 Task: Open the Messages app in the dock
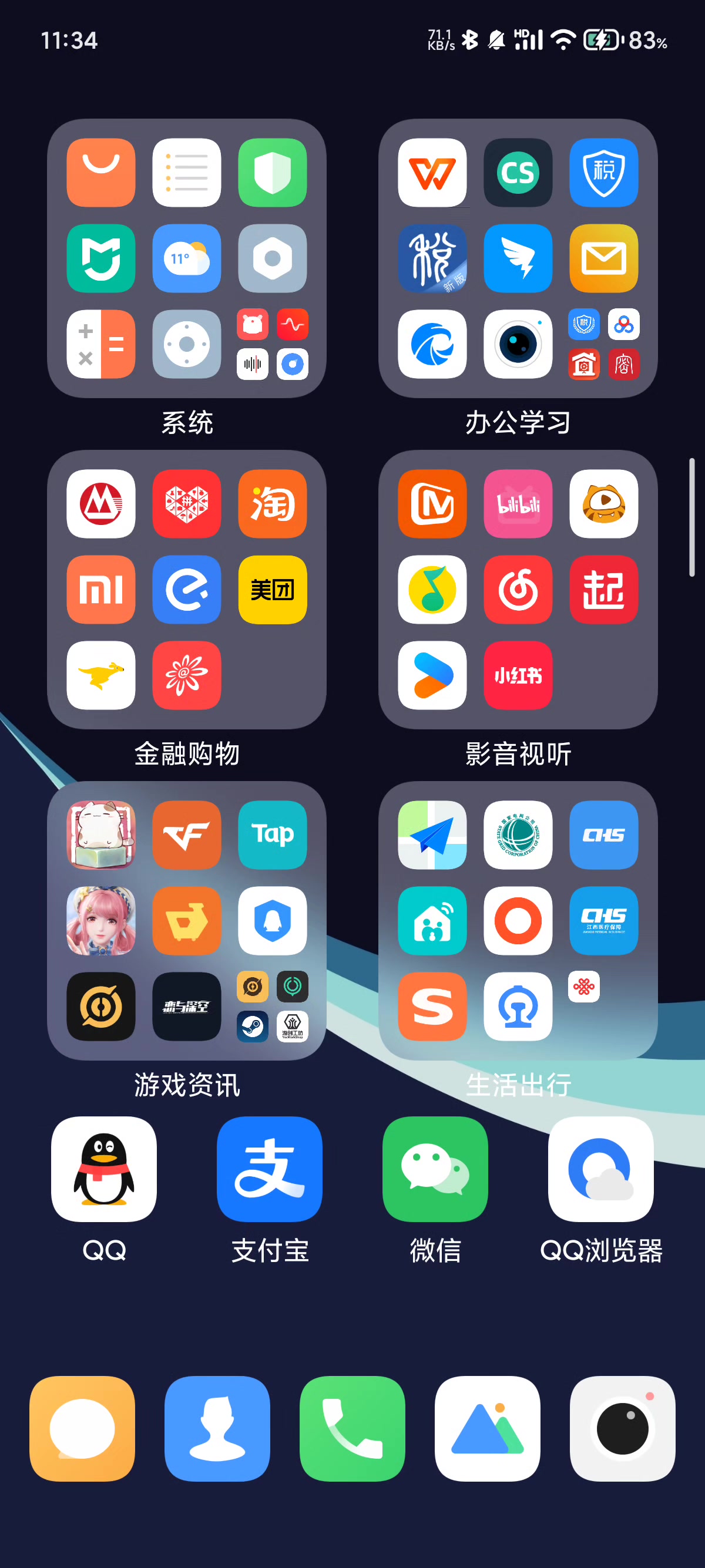tap(82, 1428)
